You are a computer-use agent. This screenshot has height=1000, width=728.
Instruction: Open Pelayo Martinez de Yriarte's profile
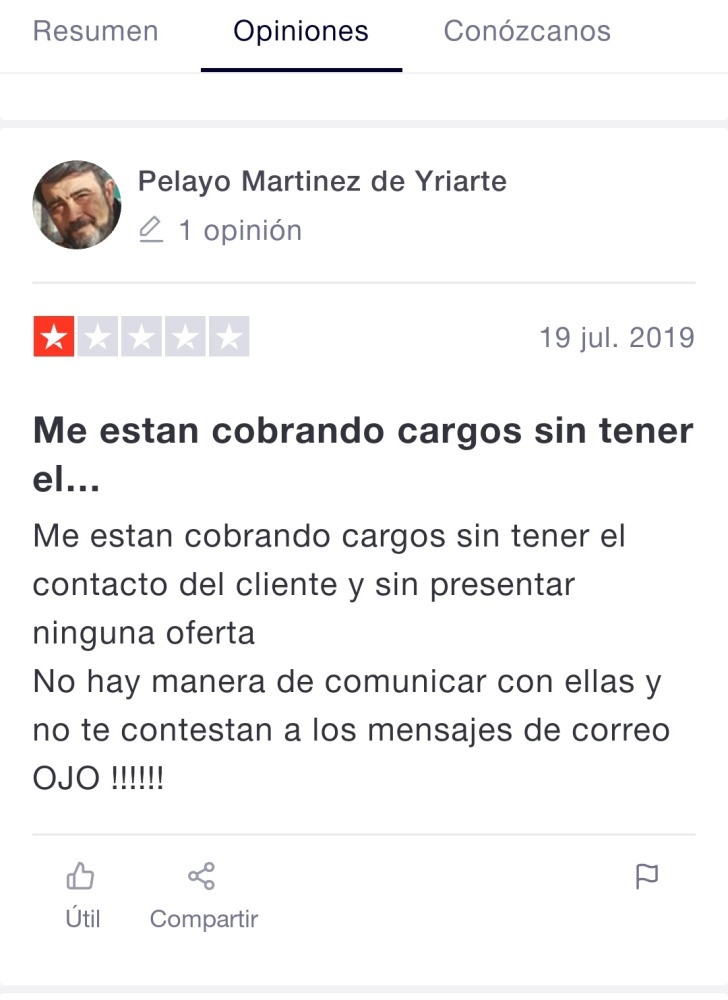(x=321, y=181)
